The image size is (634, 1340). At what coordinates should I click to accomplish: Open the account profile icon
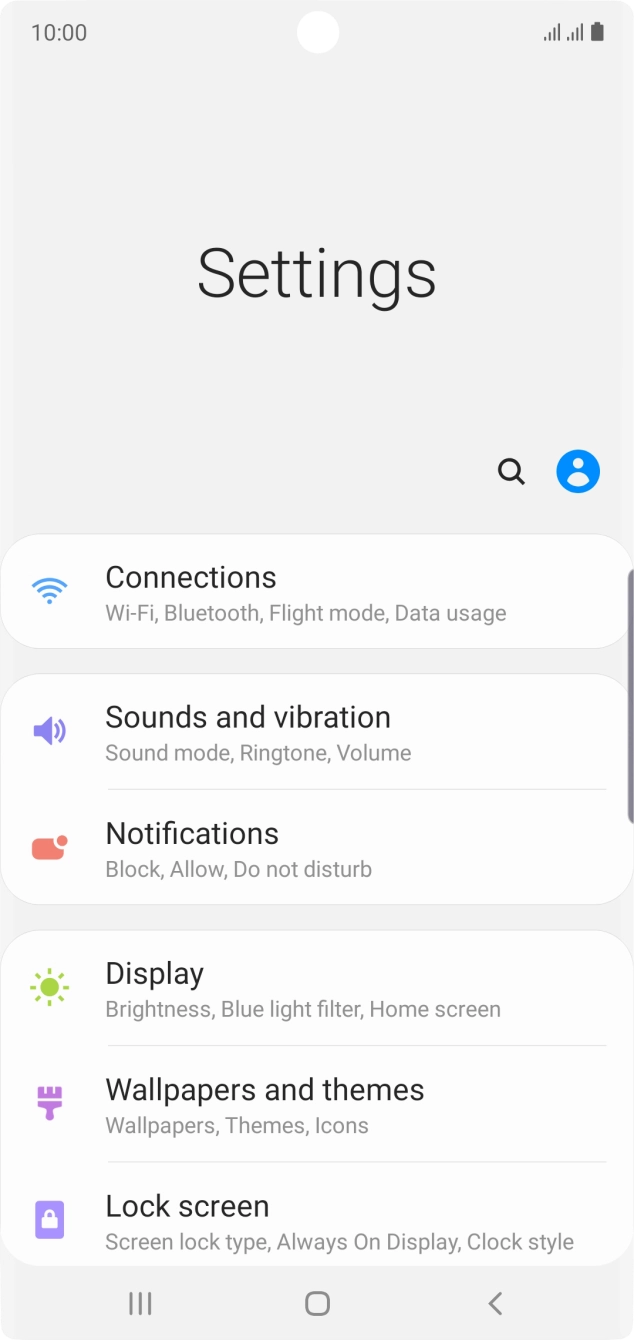(578, 471)
